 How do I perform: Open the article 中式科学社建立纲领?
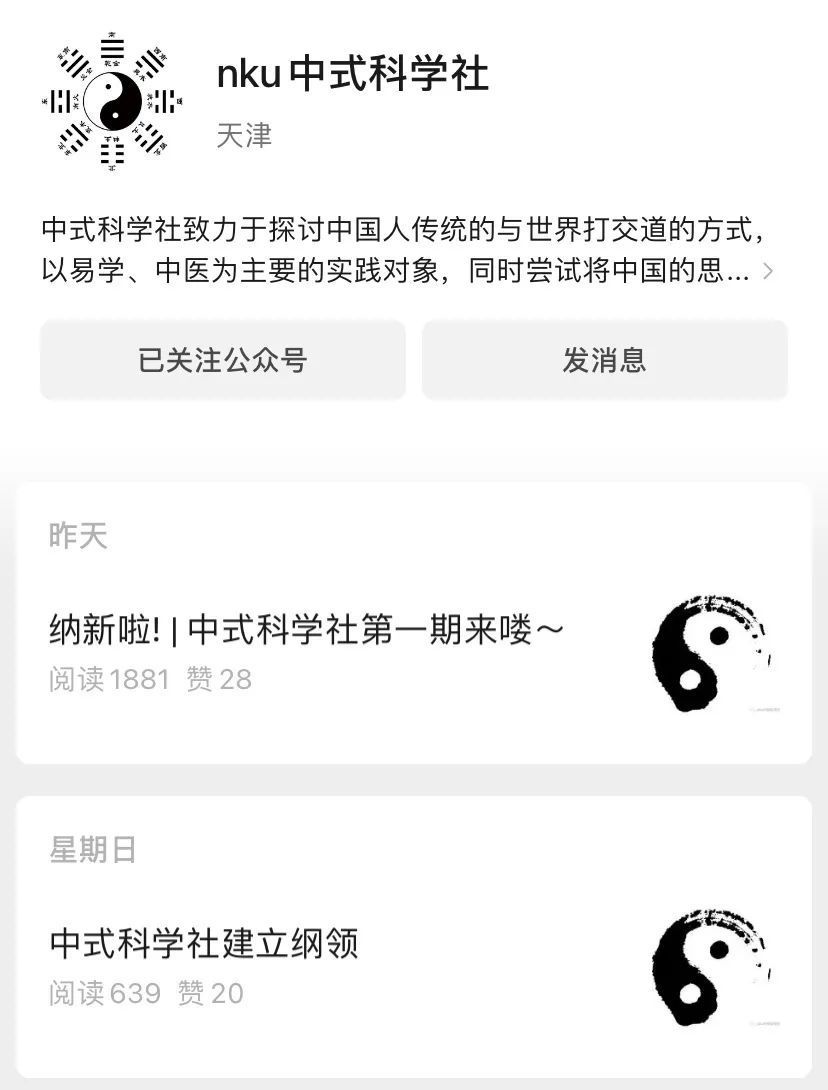204,943
